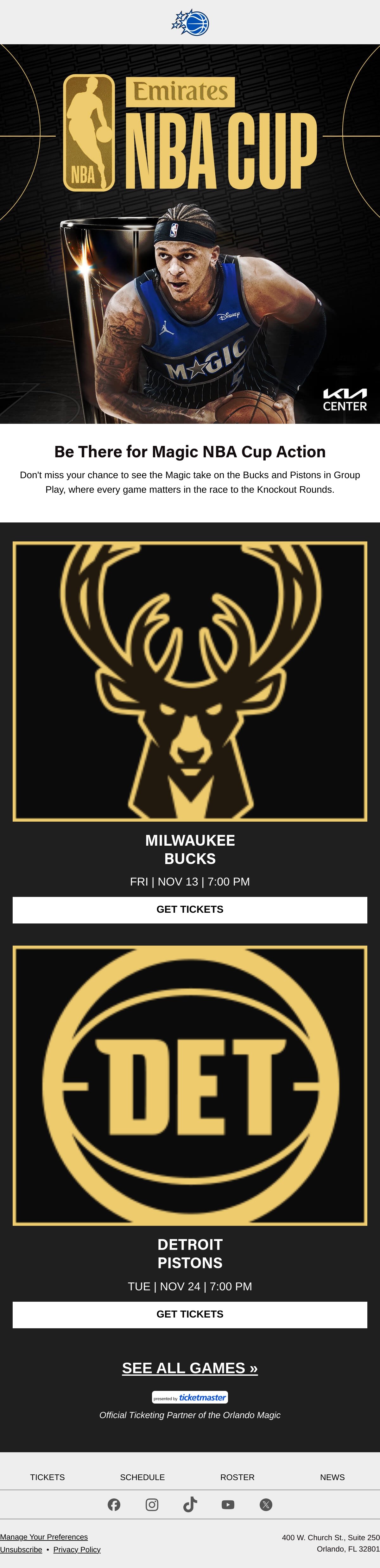Open the X social icon

266,1505
